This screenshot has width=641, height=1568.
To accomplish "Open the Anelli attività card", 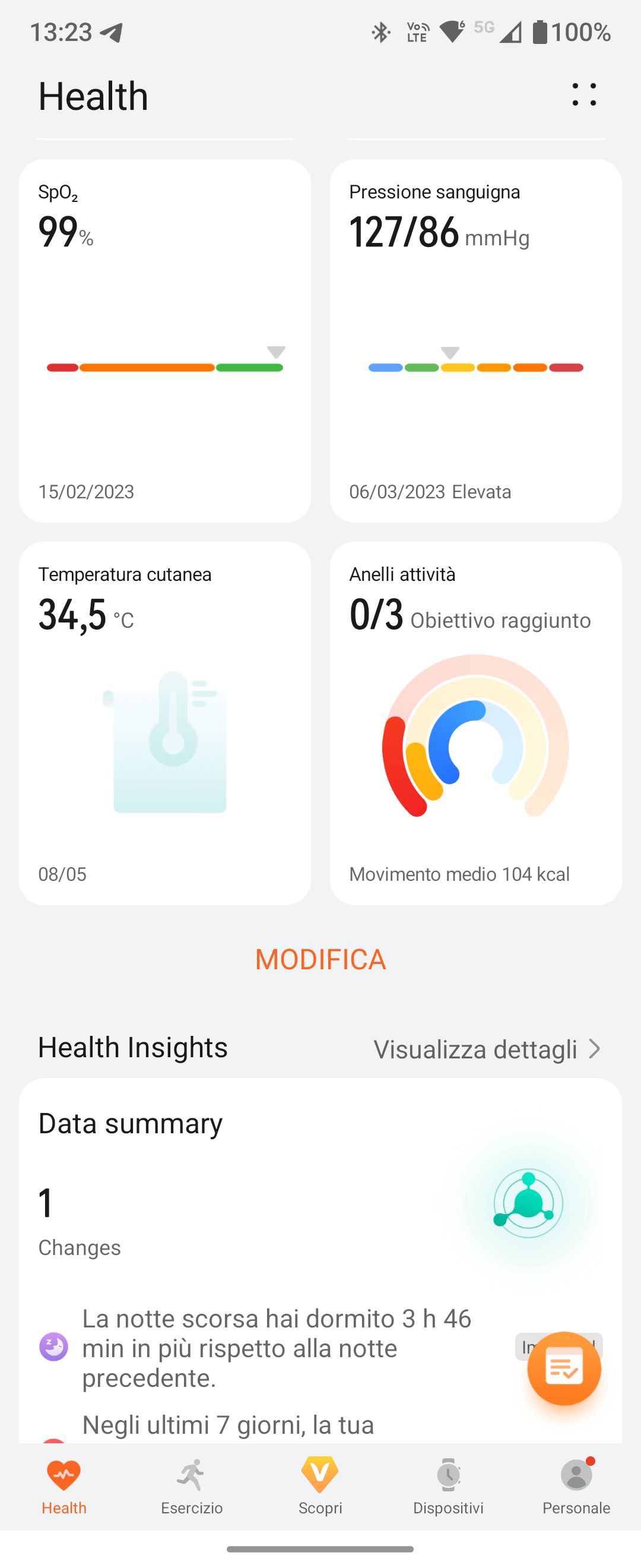I will pyautogui.click(x=475, y=723).
